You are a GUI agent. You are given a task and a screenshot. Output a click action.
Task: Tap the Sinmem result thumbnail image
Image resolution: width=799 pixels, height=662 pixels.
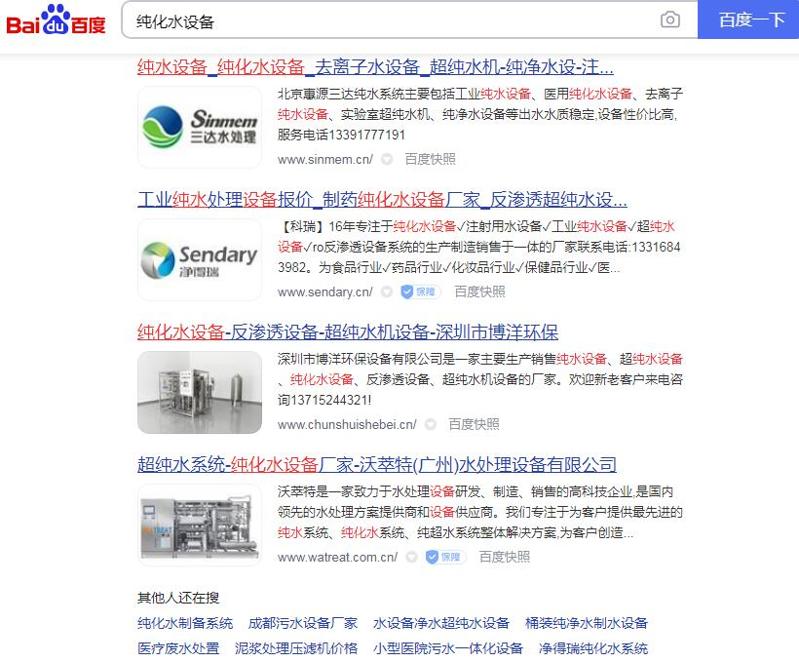pos(199,126)
